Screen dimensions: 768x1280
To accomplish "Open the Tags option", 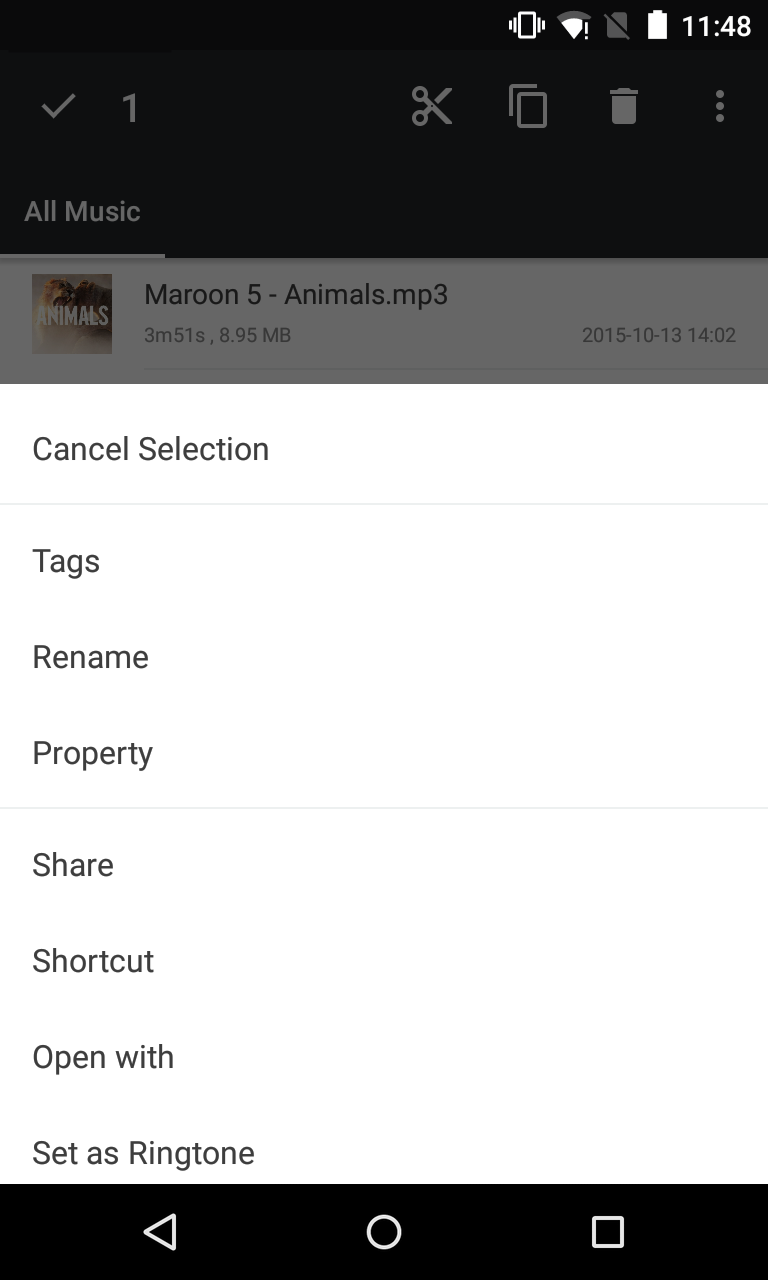I will pyautogui.click(x=66, y=561).
